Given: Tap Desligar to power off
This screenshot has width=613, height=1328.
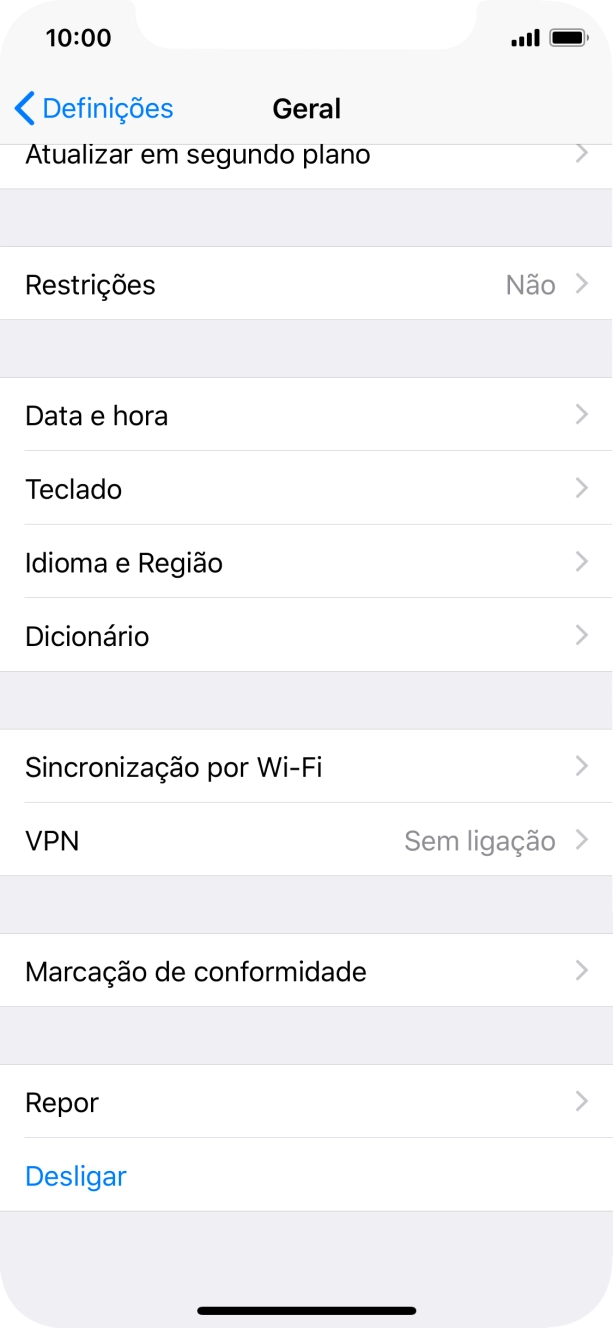Looking at the screenshot, I should coord(76,1176).
